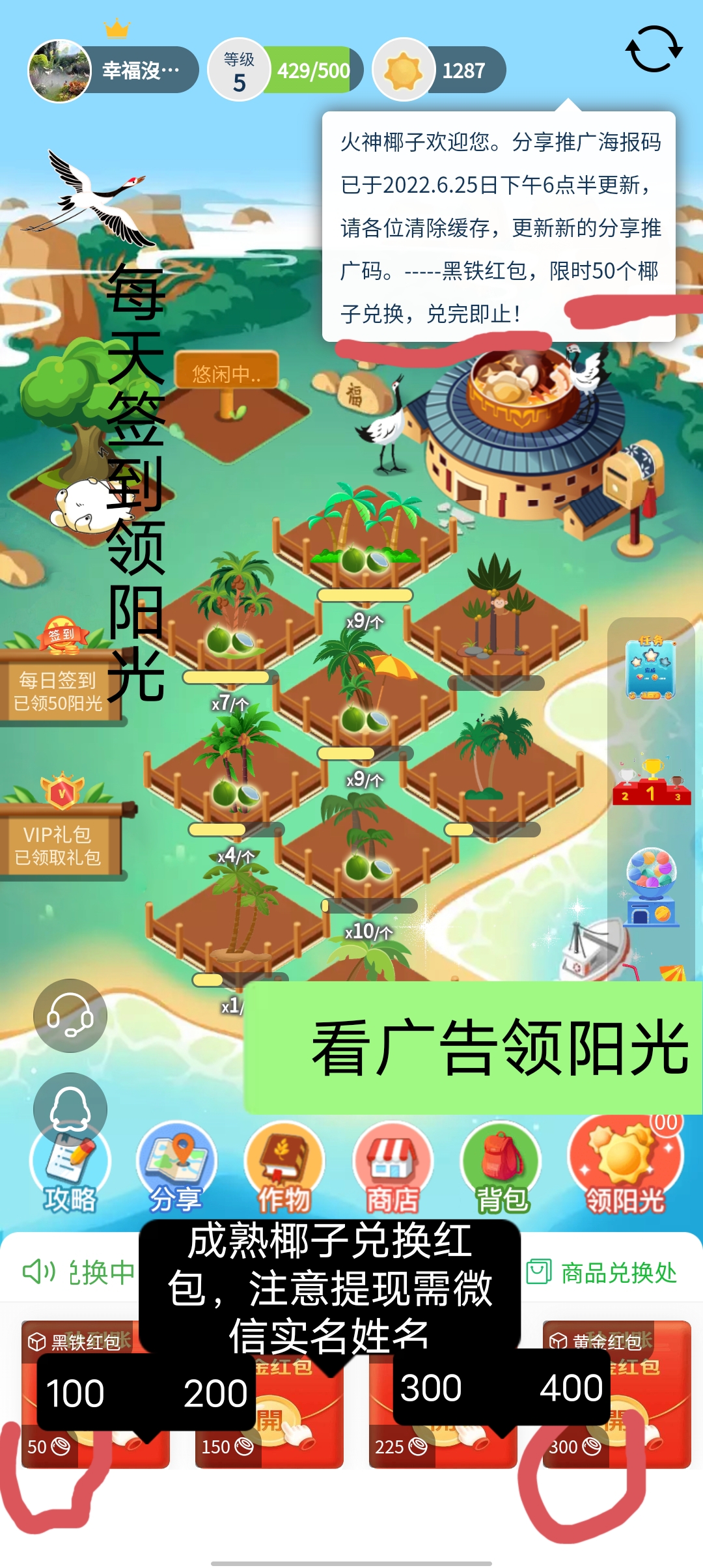Open the 攻略 guide button
This screenshot has width=703, height=1568.
pyautogui.click(x=70, y=1172)
